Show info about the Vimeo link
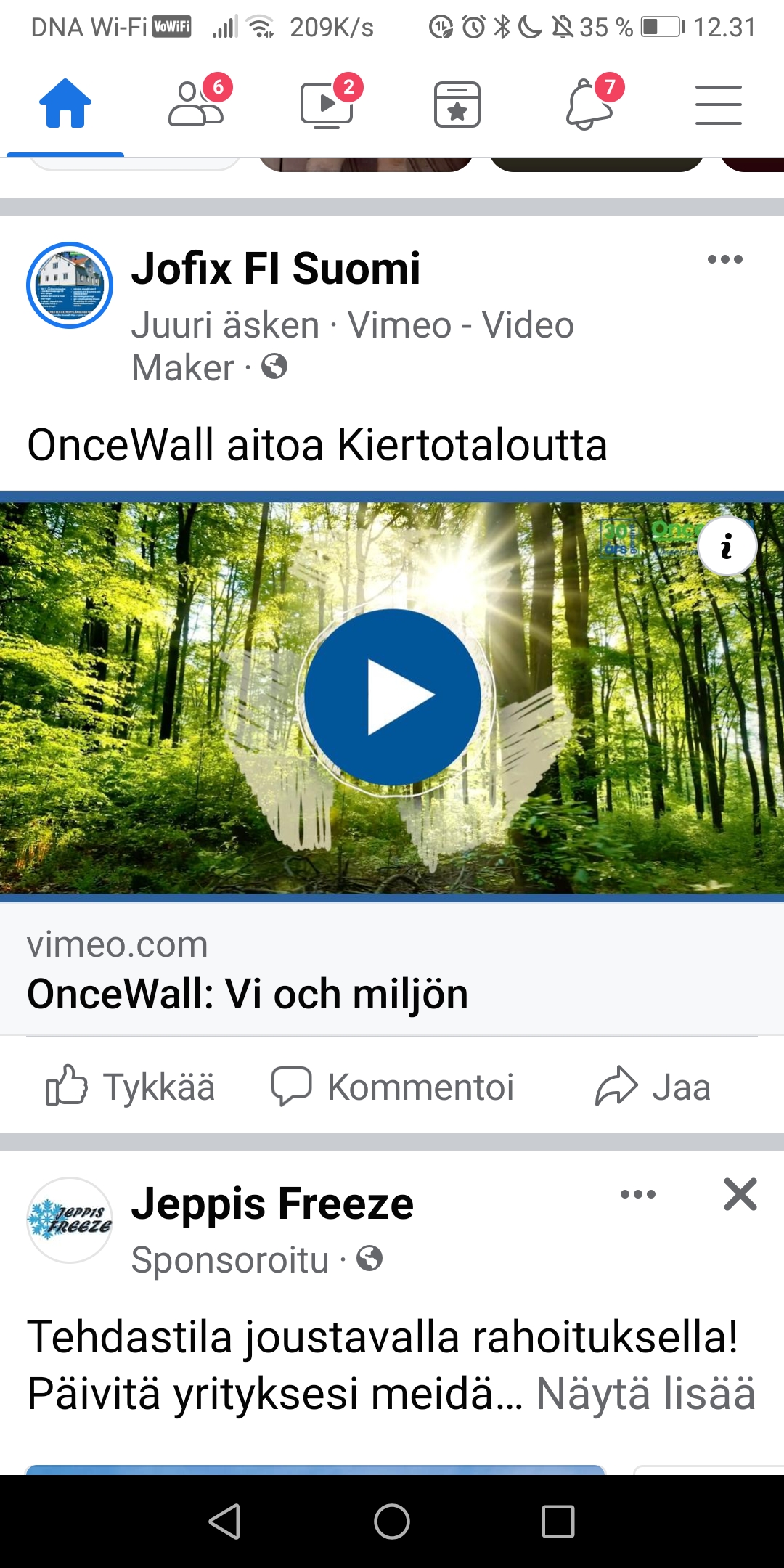784x1568 pixels. [x=727, y=547]
